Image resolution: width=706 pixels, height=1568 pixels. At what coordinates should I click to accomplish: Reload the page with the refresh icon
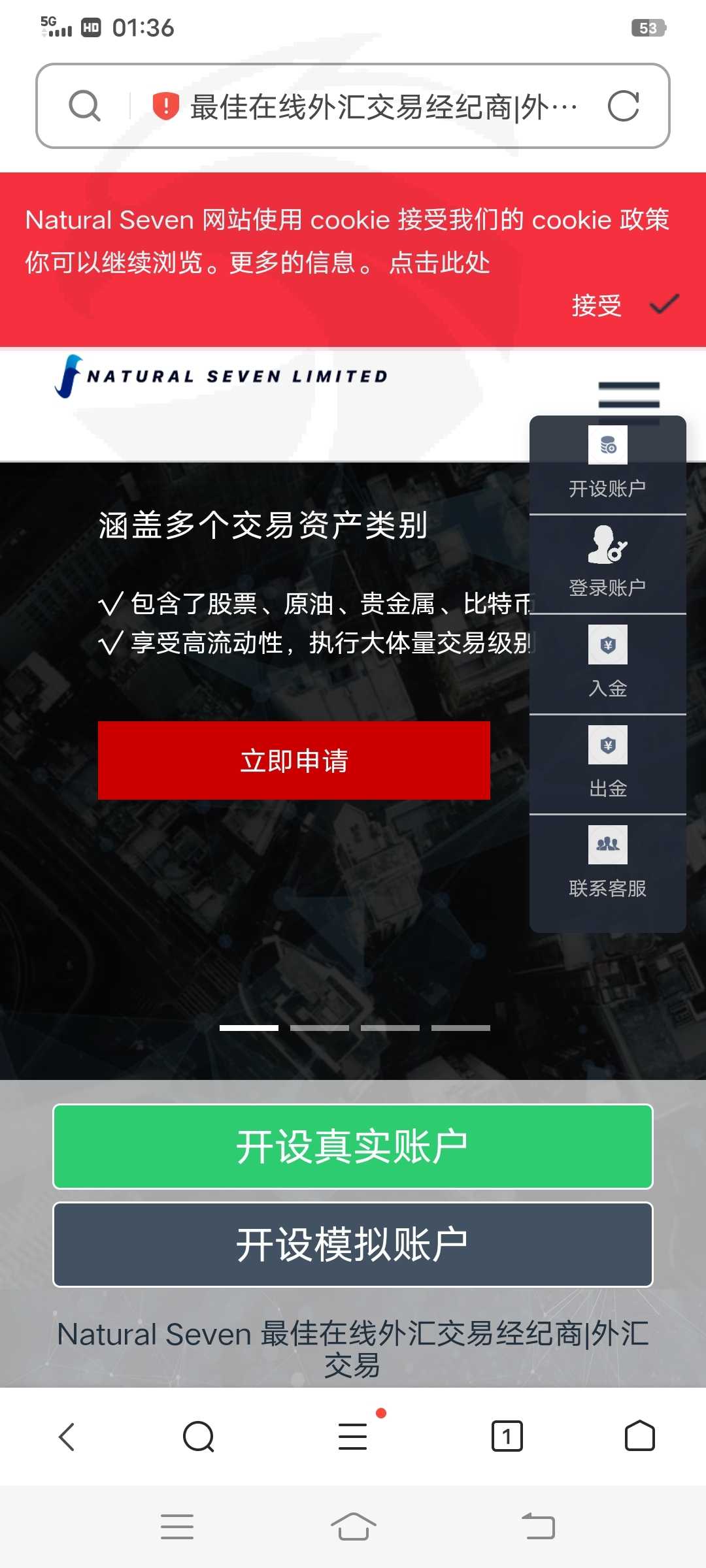pyautogui.click(x=623, y=106)
